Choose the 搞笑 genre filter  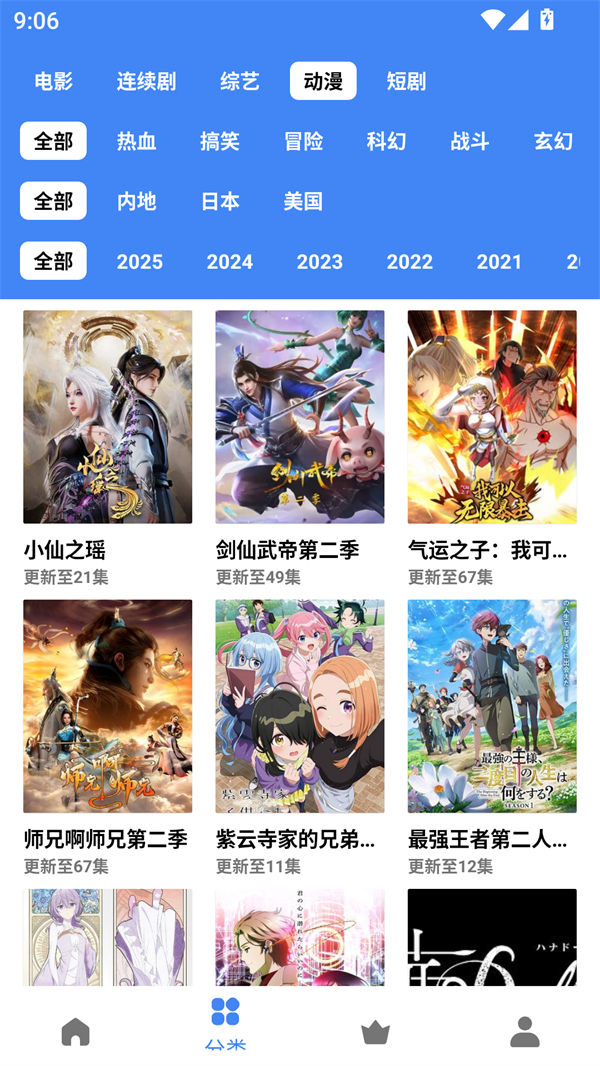220,141
